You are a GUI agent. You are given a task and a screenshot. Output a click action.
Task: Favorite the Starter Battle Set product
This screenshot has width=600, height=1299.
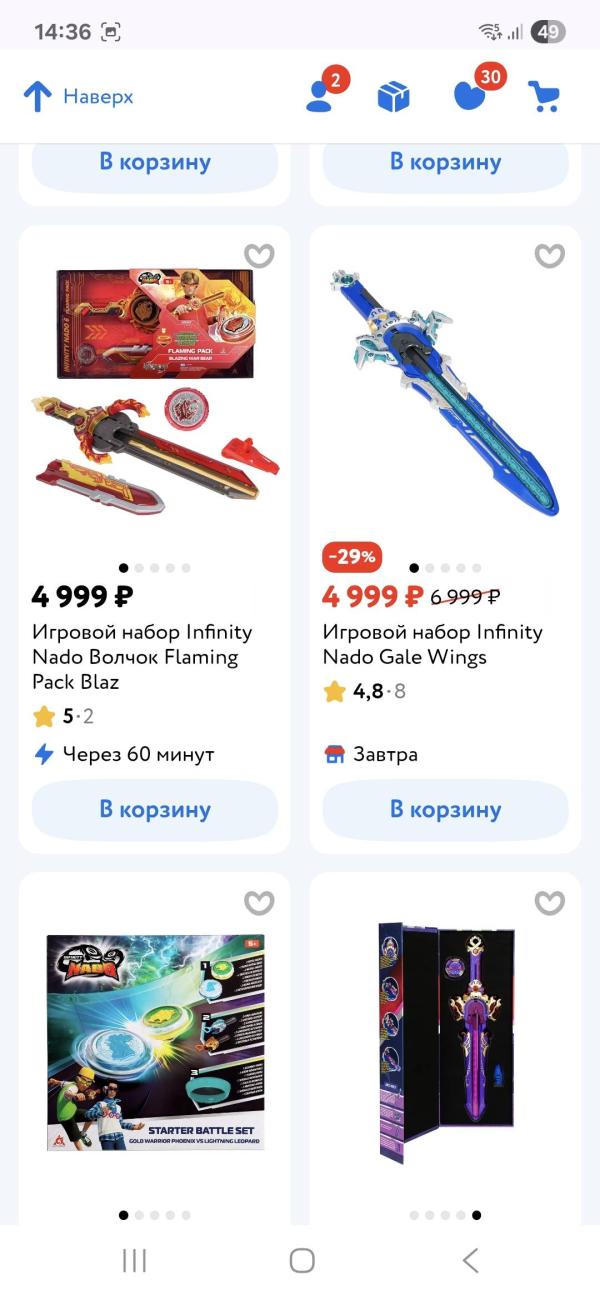click(x=259, y=903)
